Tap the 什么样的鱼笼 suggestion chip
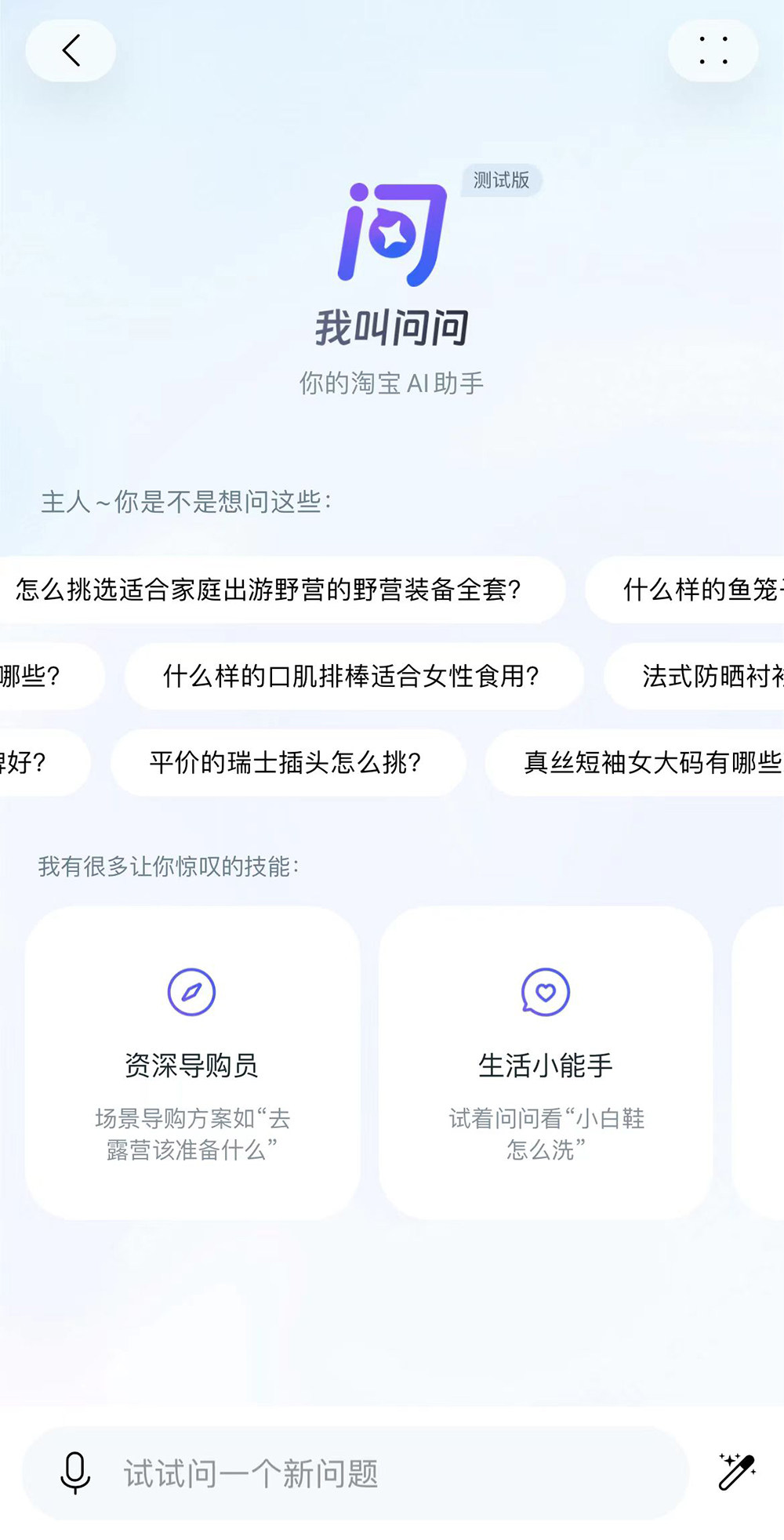Viewport: 784px width, 1540px height. [x=685, y=590]
